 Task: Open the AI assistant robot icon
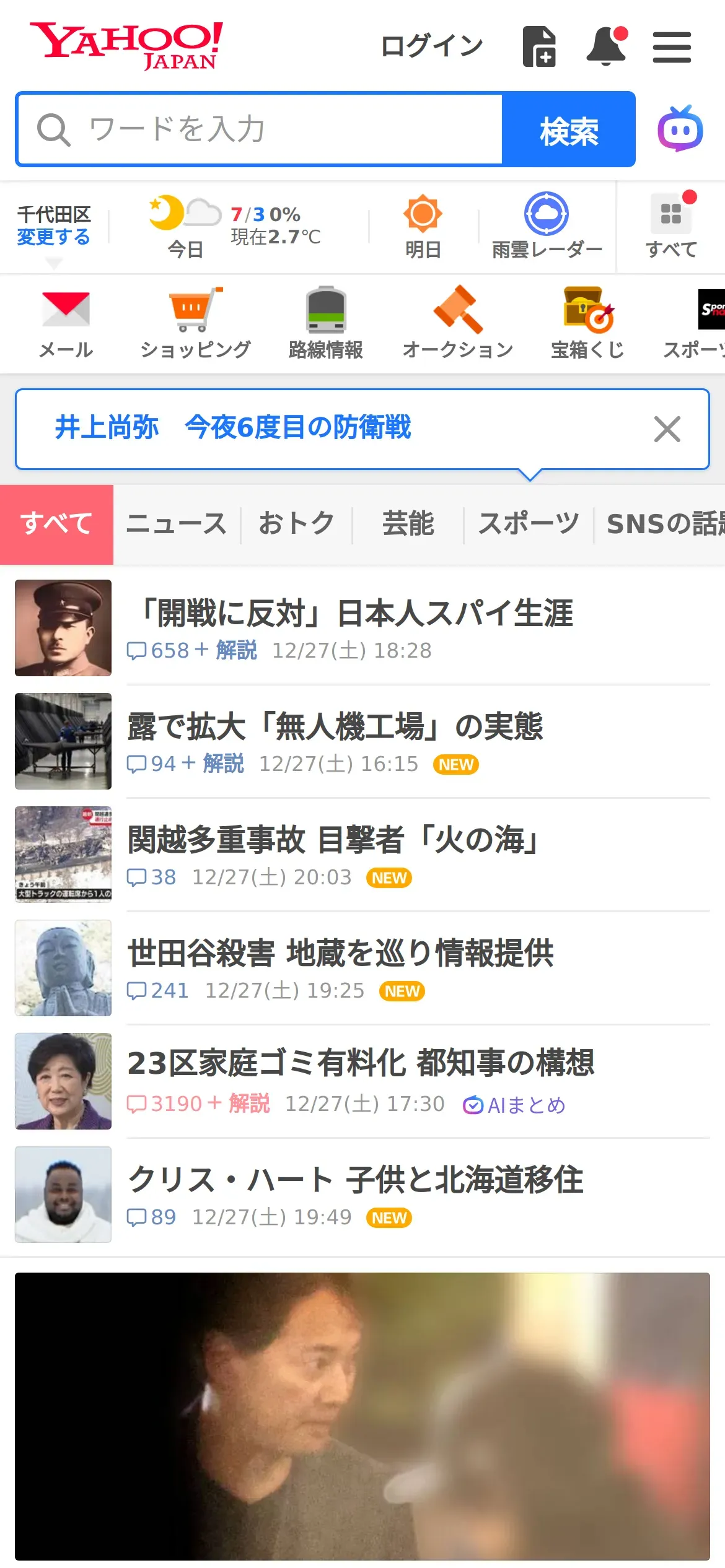point(680,129)
